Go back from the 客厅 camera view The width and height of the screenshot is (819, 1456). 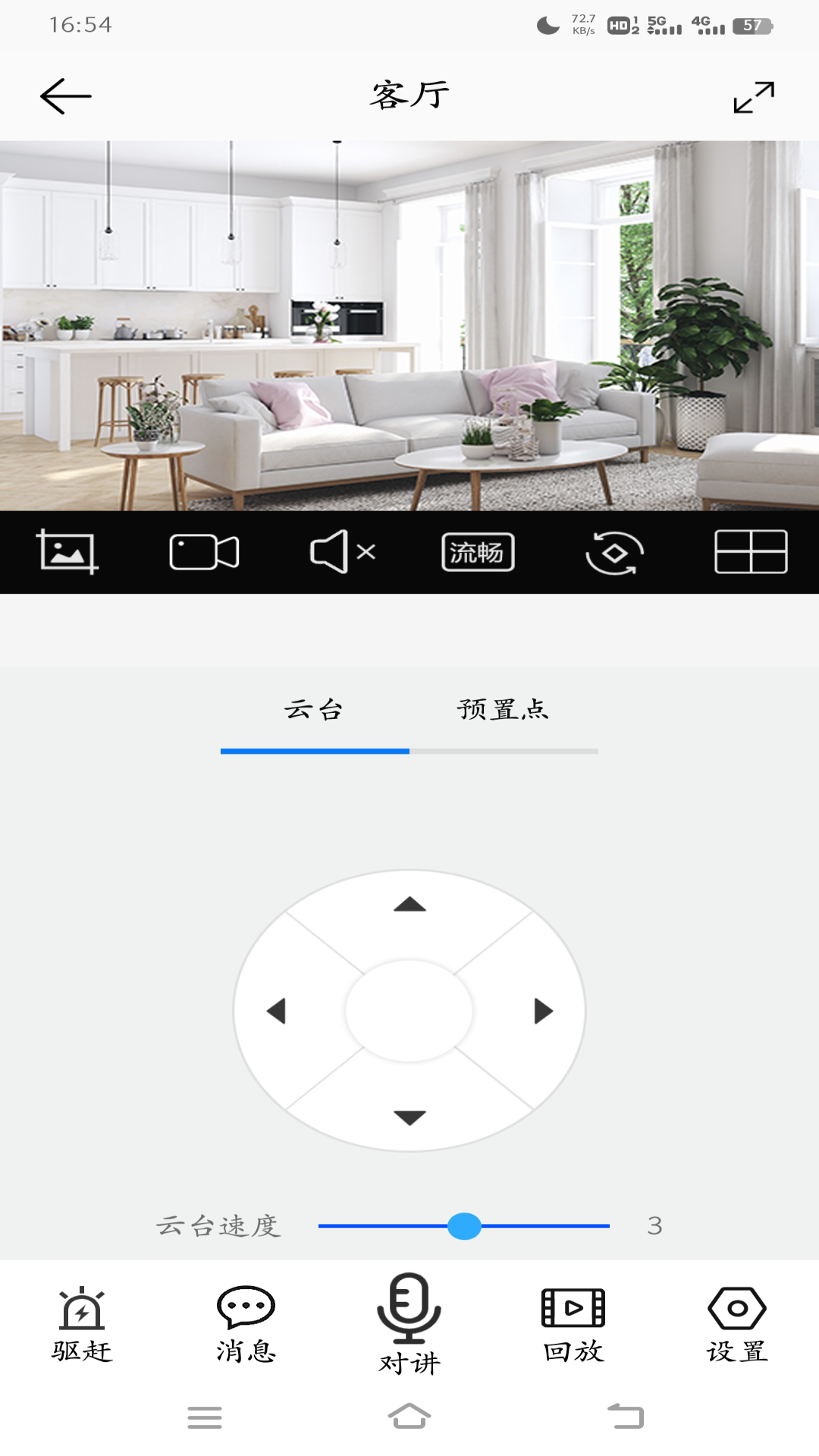click(65, 96)
